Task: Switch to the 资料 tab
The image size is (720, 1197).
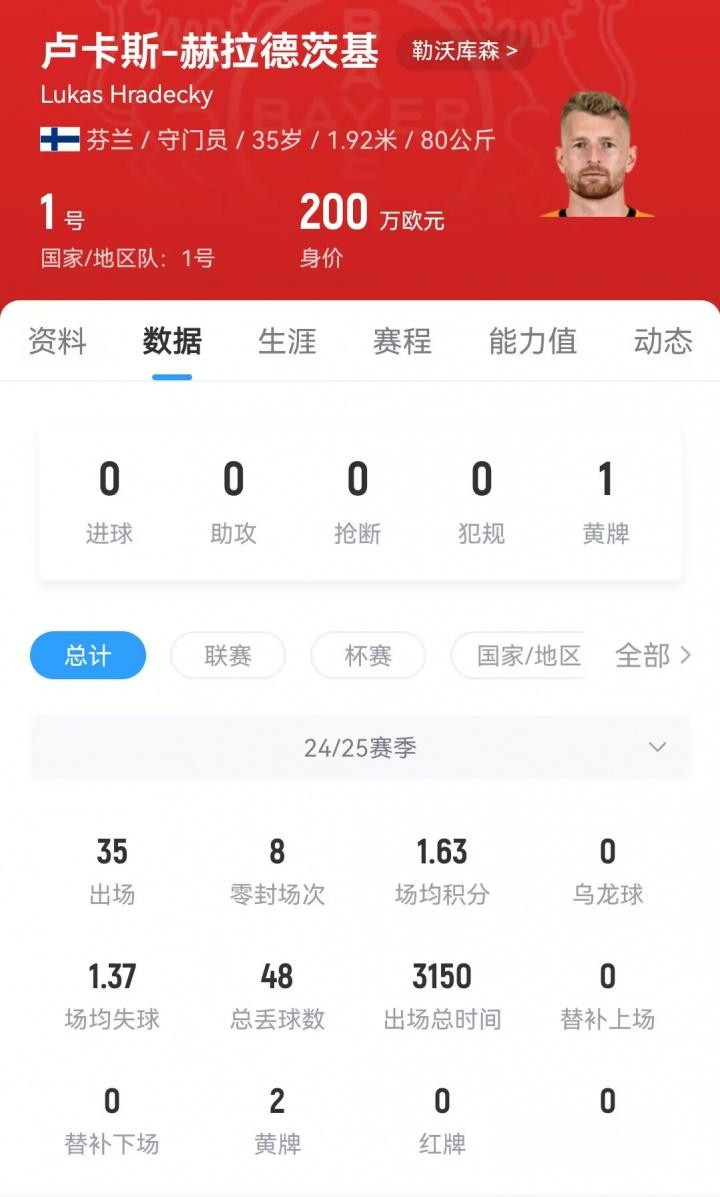Action: [57, 342]
